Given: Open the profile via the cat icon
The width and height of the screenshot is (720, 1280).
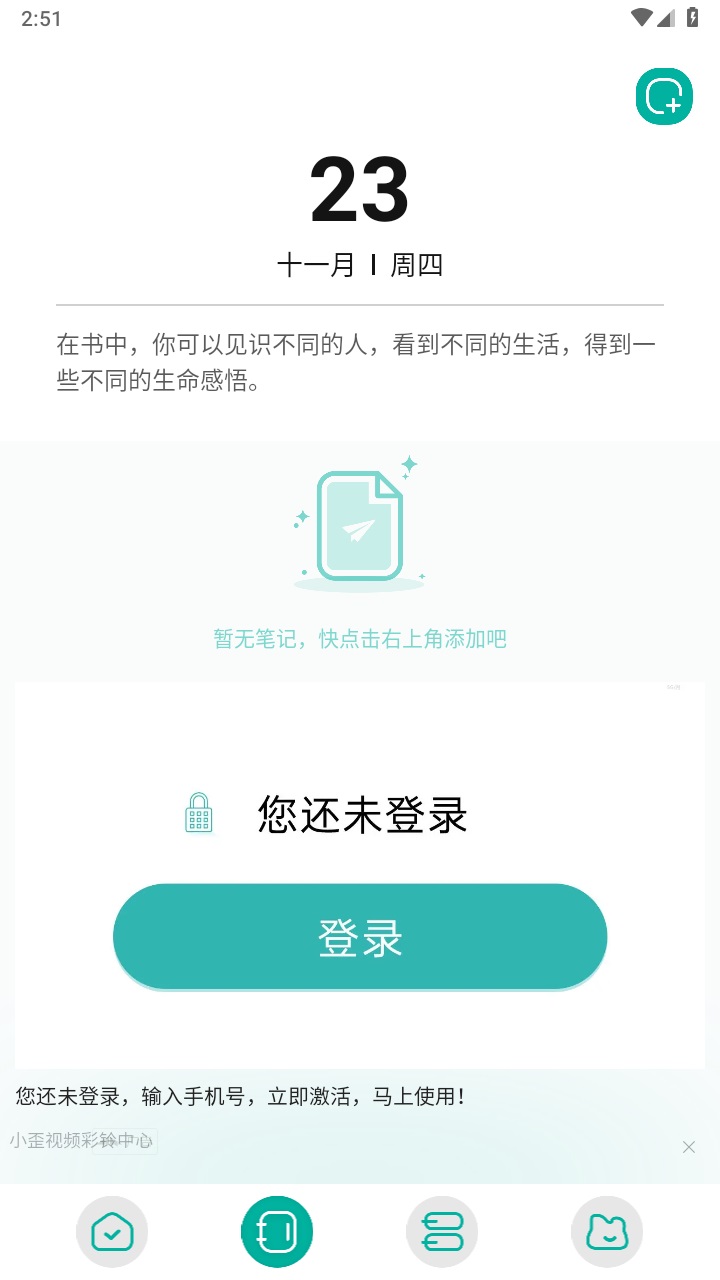Looking at the screenshot, I should [x=607, y=1231].
